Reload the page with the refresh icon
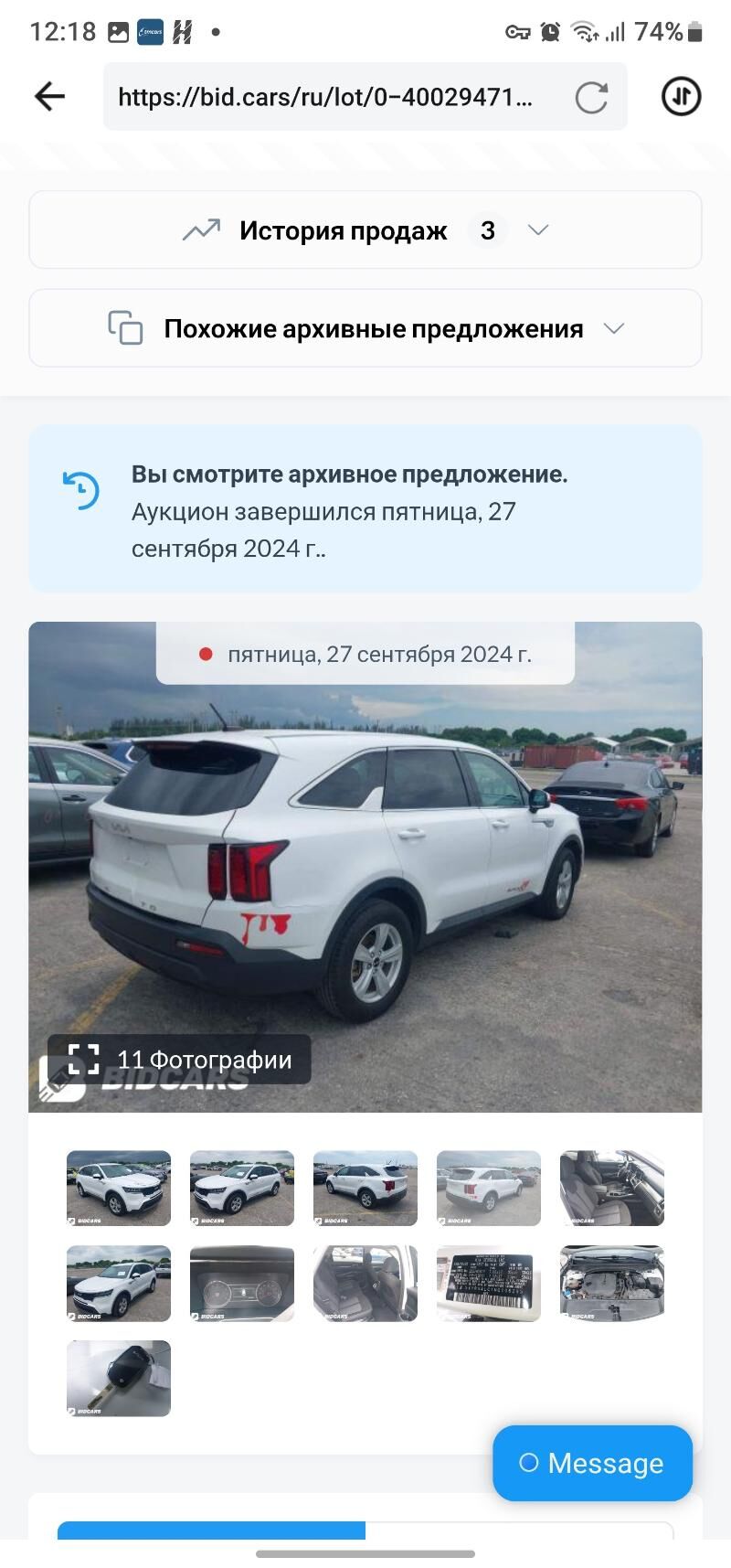Viewport: 731px width, 1568px height. tap(591, 97)
